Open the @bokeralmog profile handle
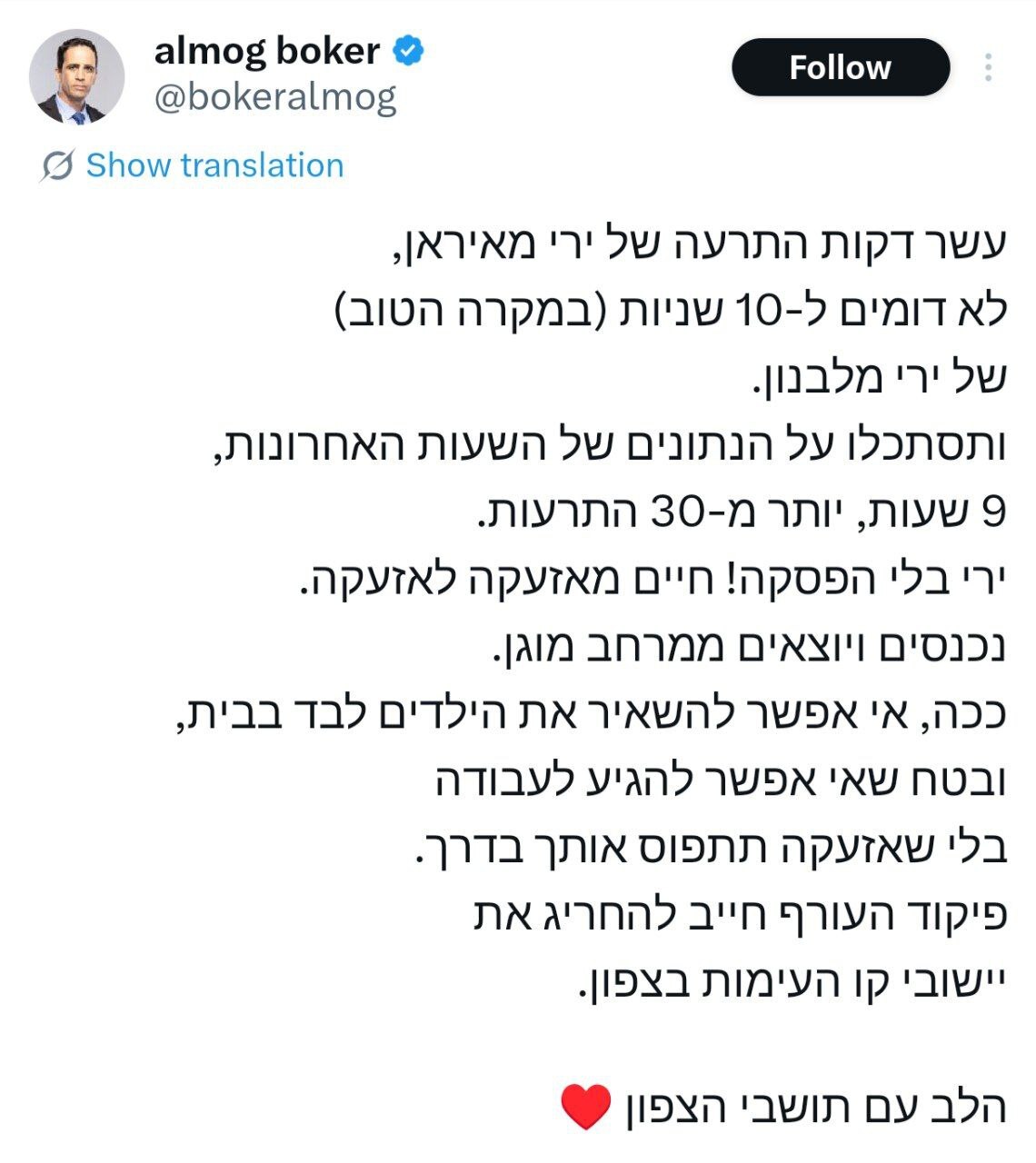This screenshot has height=1163, width=1036. tap(275, 97)
